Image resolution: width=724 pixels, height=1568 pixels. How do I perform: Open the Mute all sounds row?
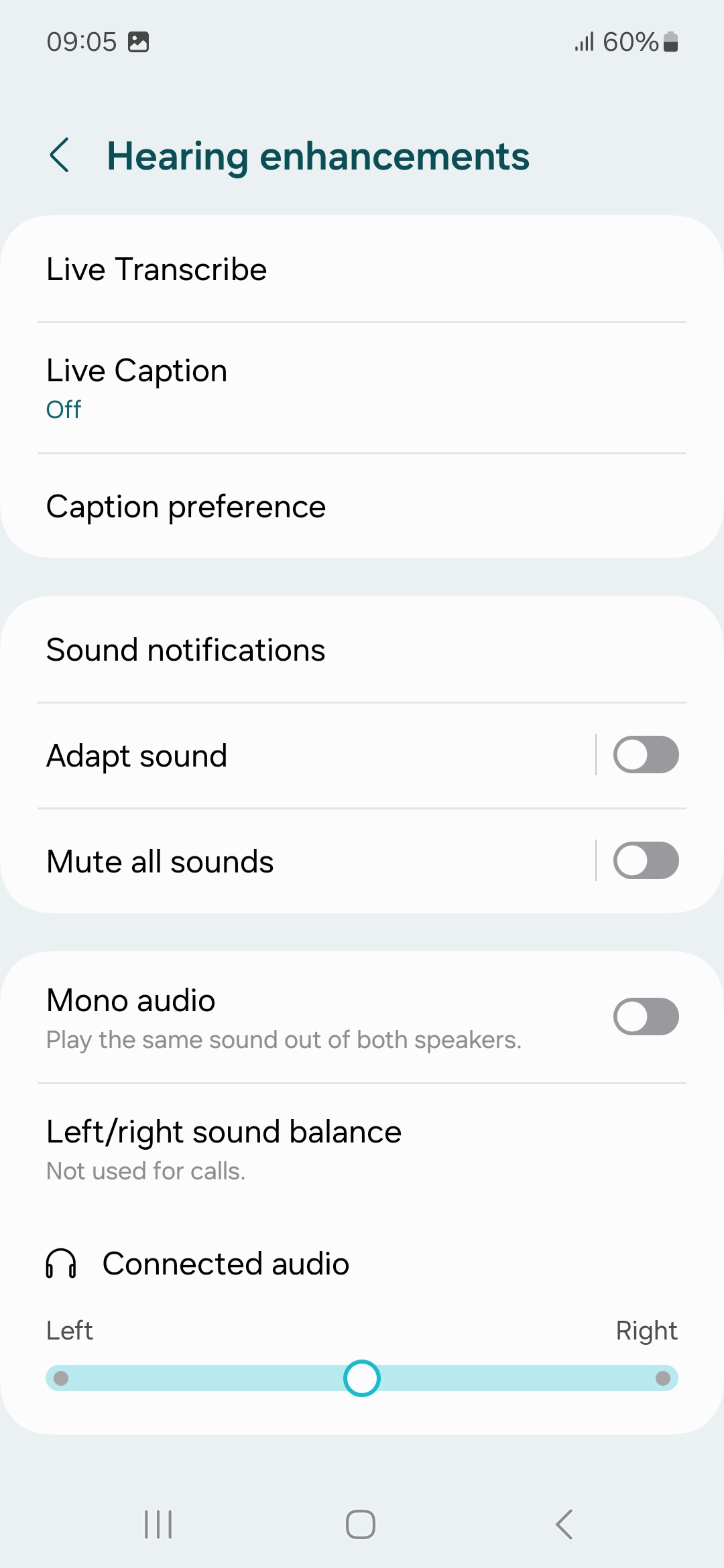(x=160, y=862)
